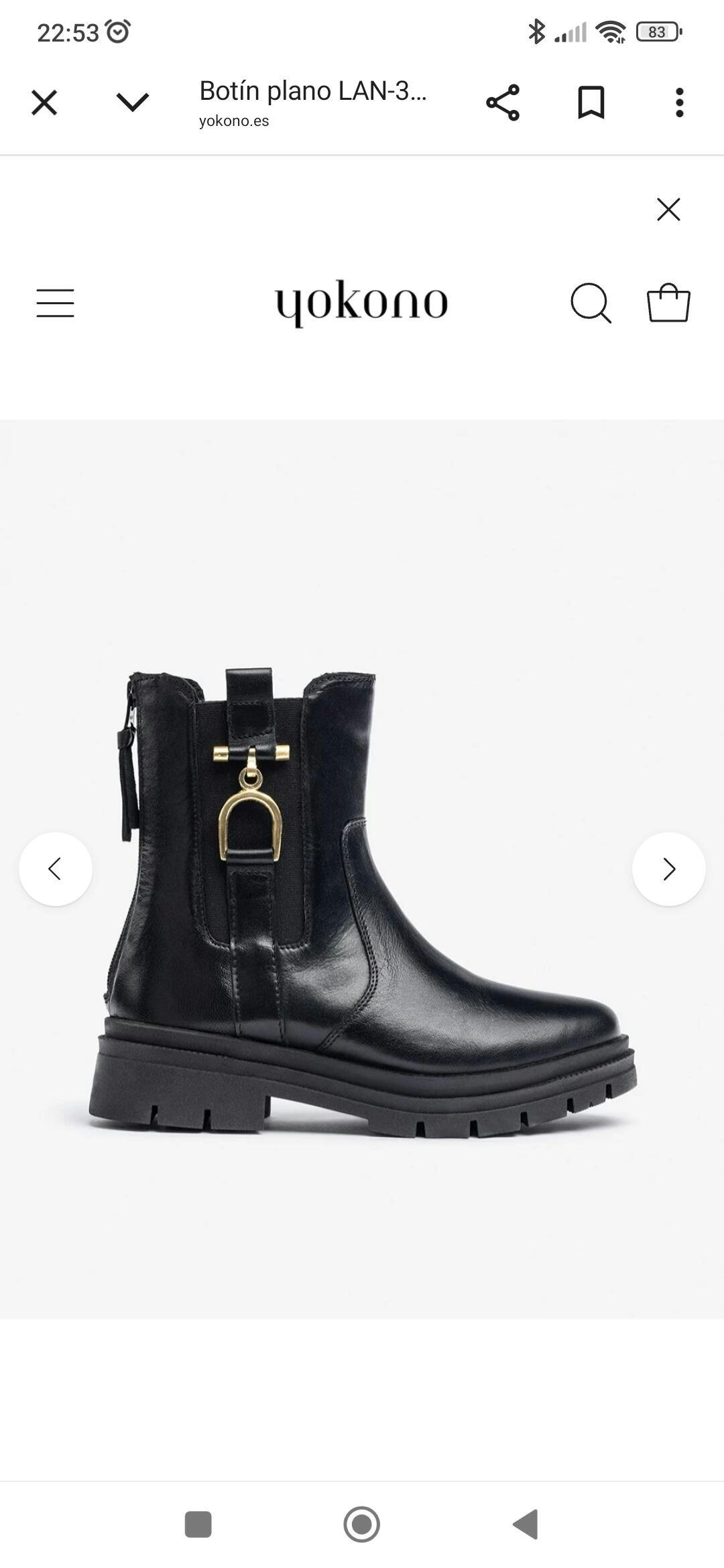The width and height of the screenshot is (724, 1568).
Task: Open the boot product image
Action: [362, 905]
